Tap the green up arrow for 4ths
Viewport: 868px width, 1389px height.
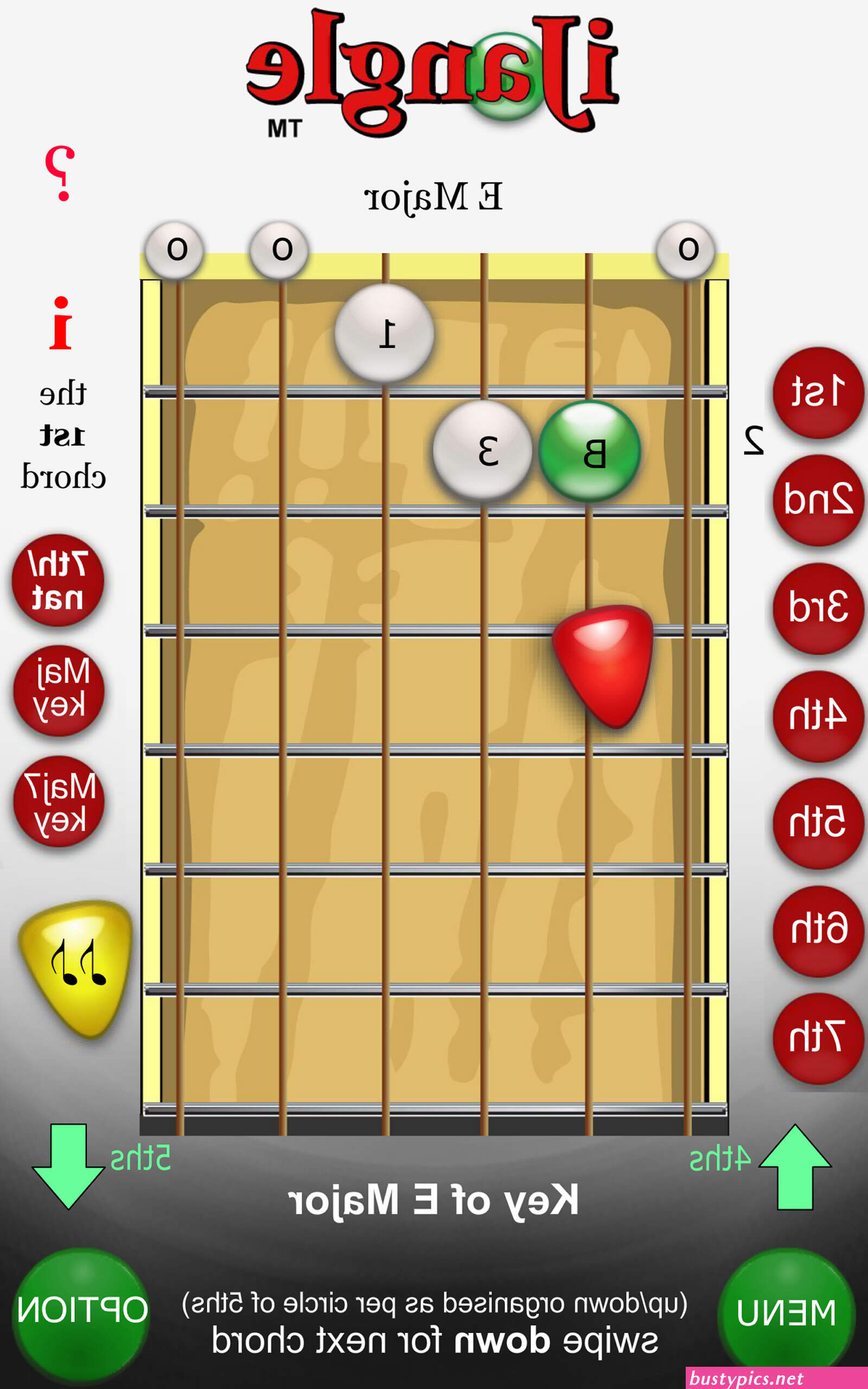[x=795, y=1167]
